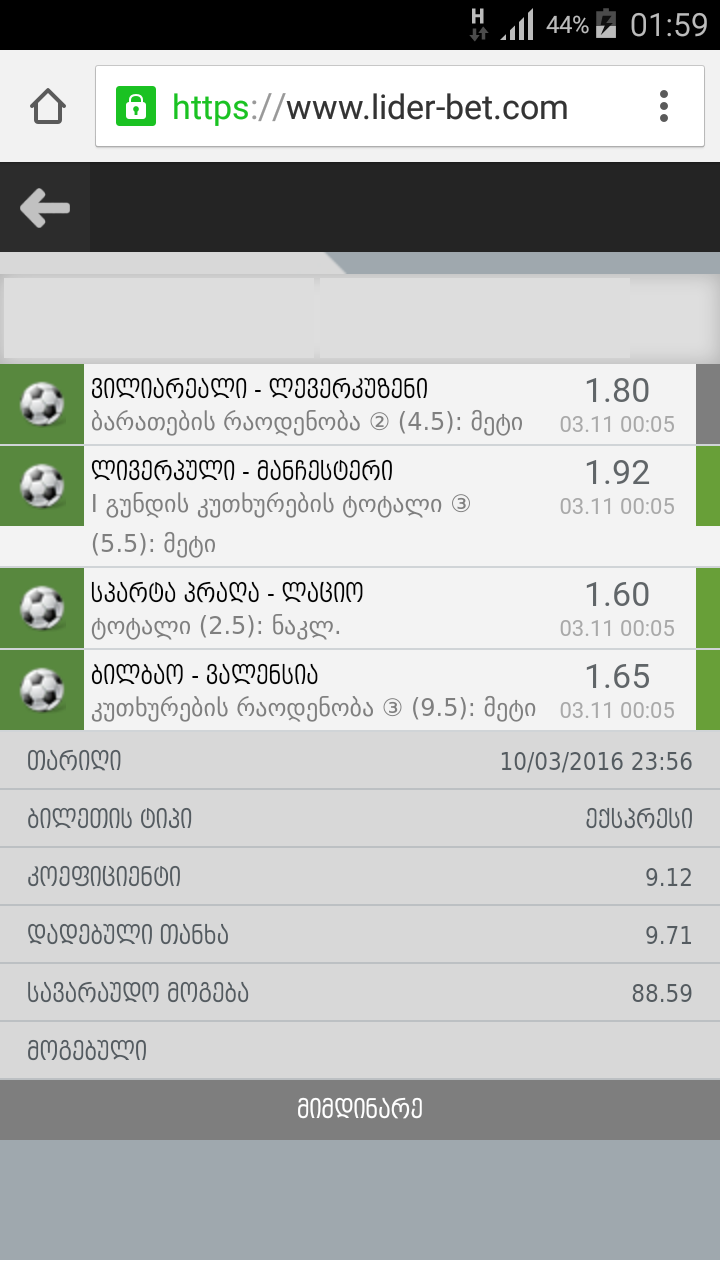Image resolution: width=720 pixels, height=1280 pixels.
Task: Open the ვილიარეალი - ლევერკუზენი bet row
Action: pyautogui.click(x=360, y=405)
